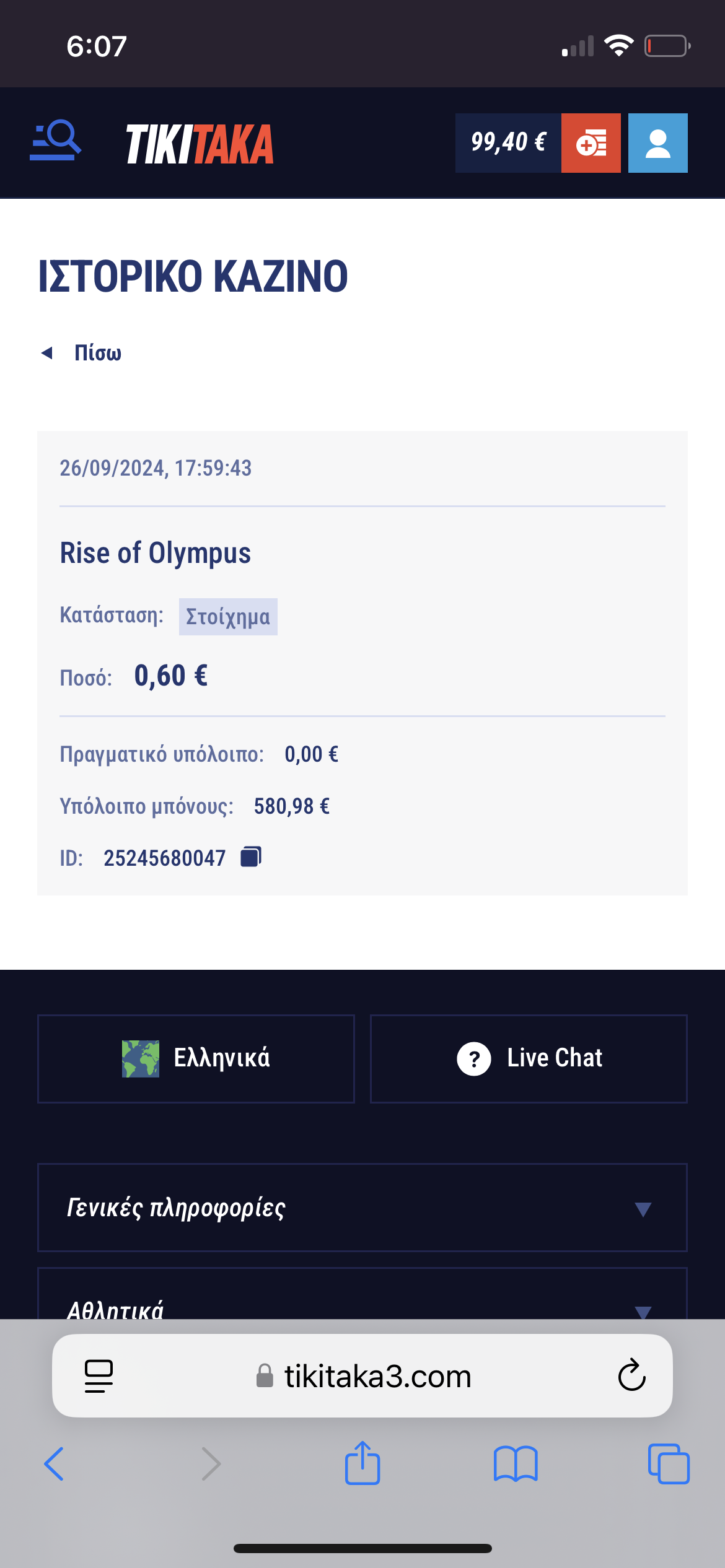Go back in Safari browser history
This screenshot has width=725, height=1568.
tap(54, 1464)
